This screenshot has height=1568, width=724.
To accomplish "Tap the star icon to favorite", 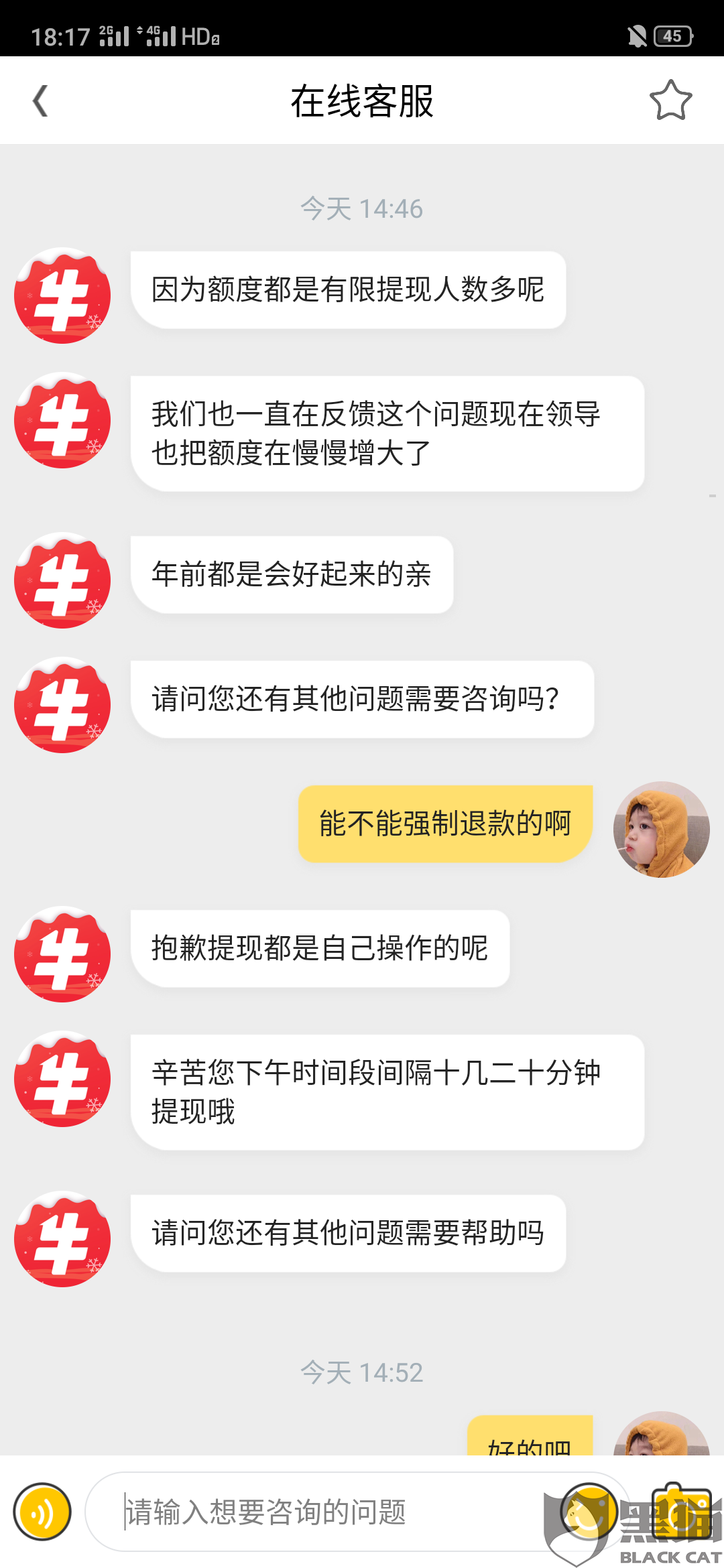I will tap(670, 101).
